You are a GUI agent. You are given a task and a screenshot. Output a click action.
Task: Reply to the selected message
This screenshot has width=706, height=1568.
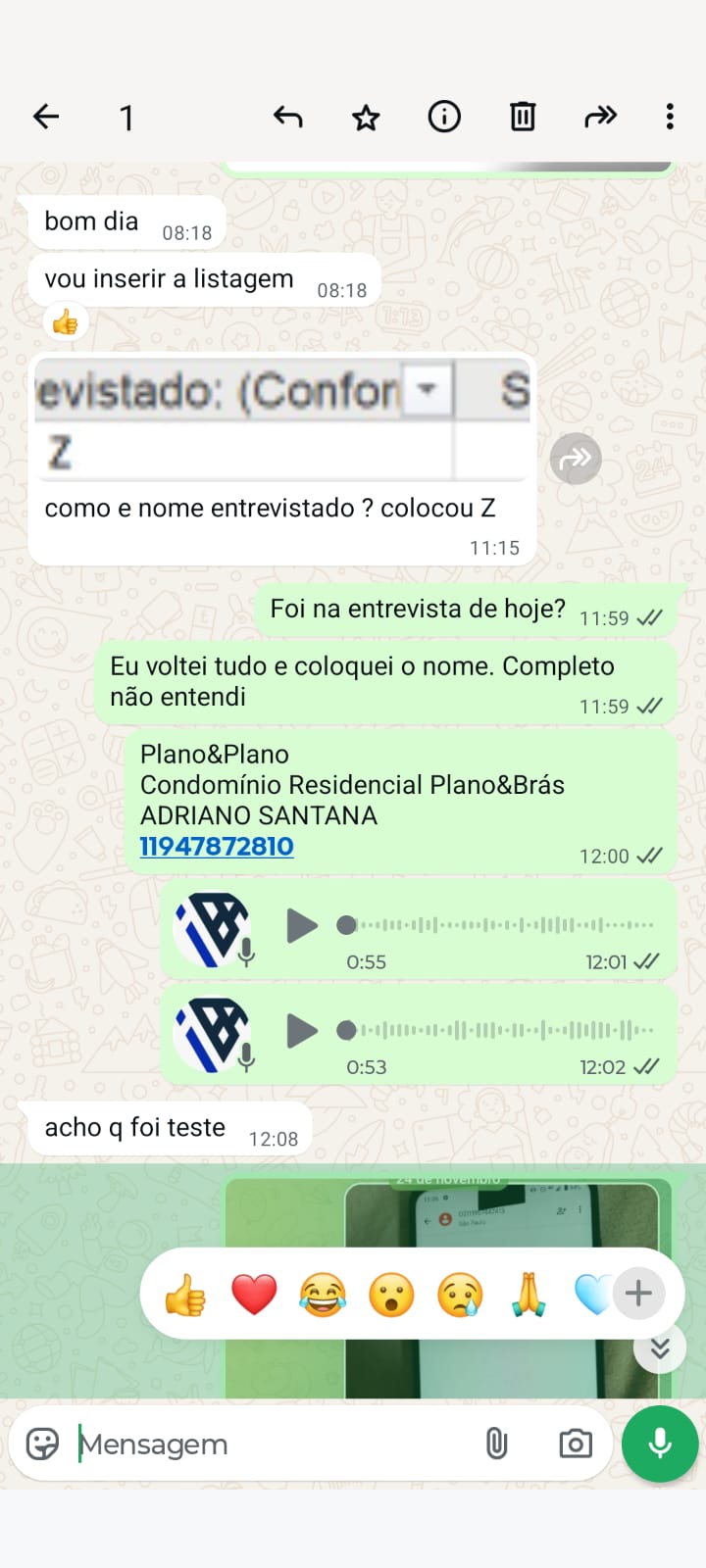287,118
